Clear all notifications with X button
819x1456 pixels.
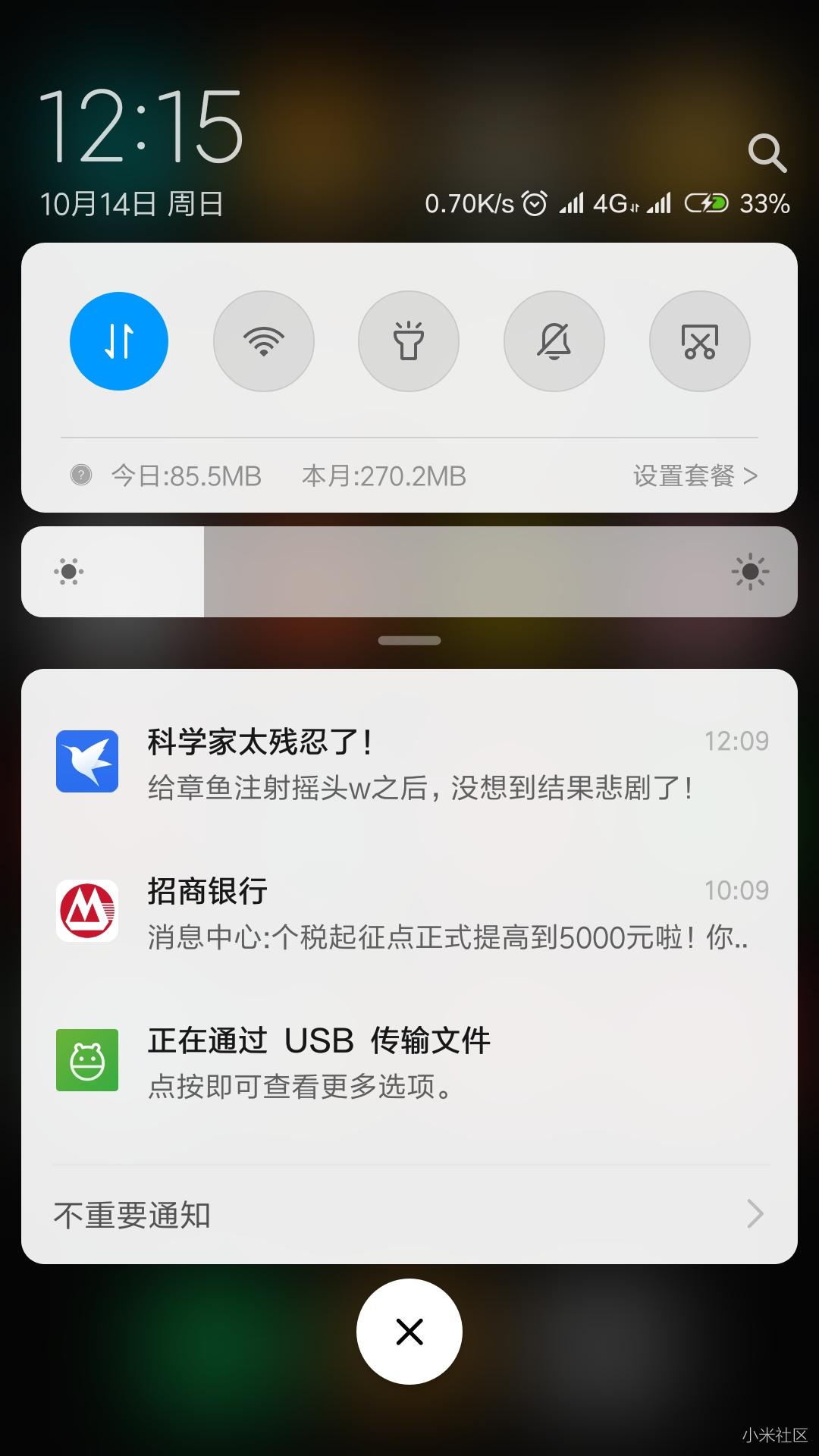coord(409,1332)
